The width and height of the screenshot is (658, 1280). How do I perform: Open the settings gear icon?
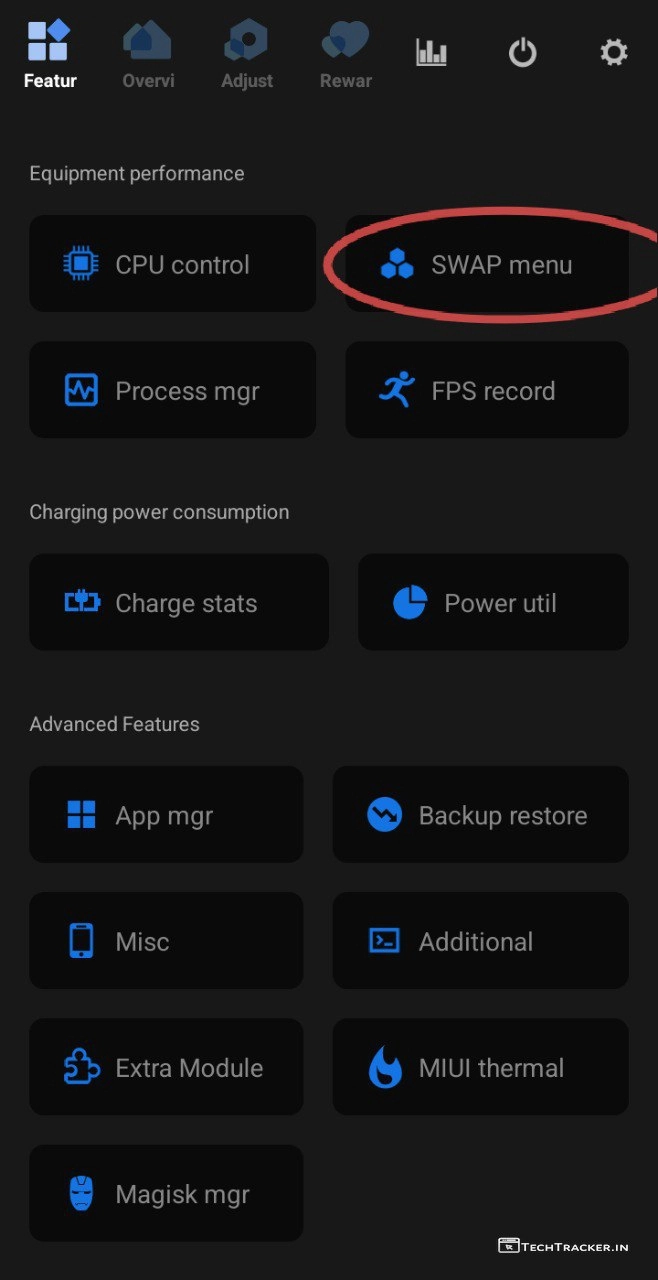coord(613,52)
